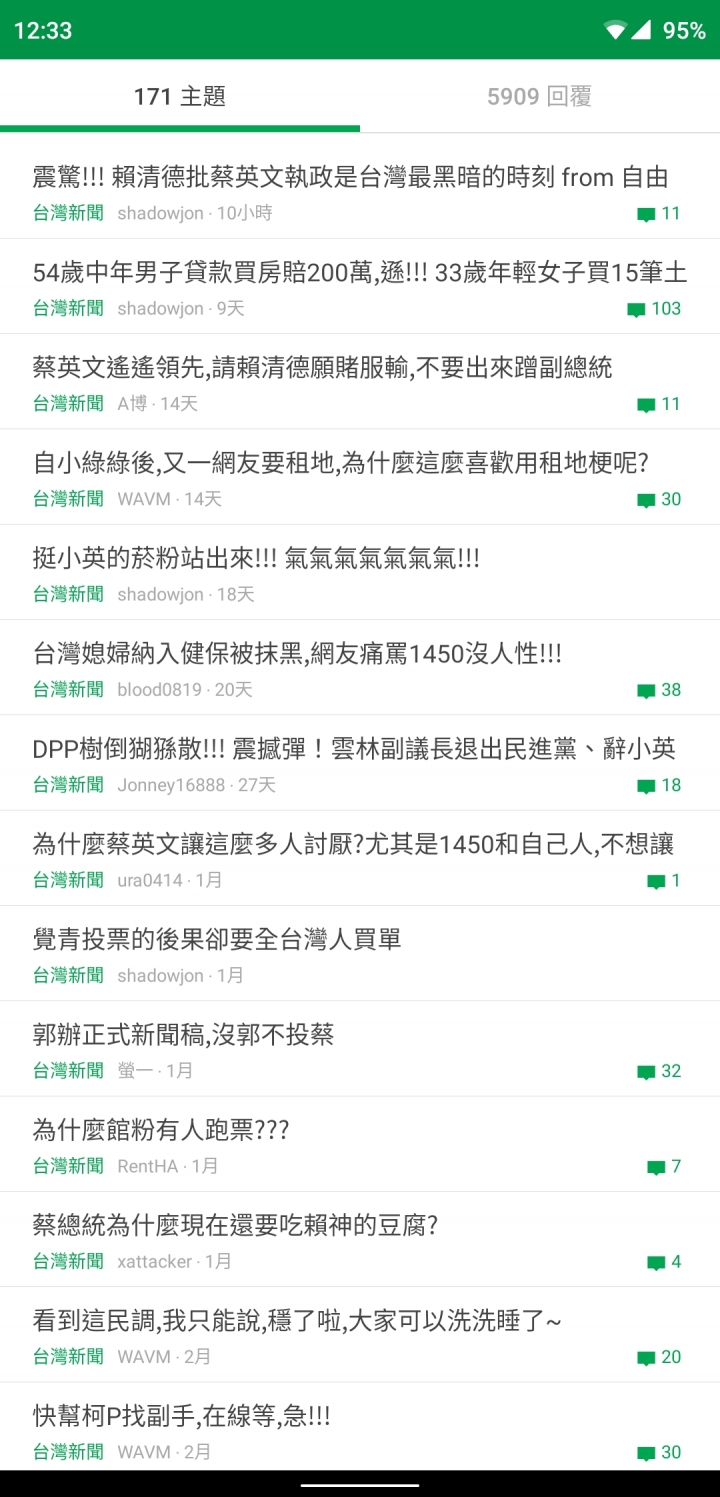Viewport: 720px width, 1497px height.
Task: Open the topic about 54歲中年男子貸款買房
Action: (x=360, y=286)
